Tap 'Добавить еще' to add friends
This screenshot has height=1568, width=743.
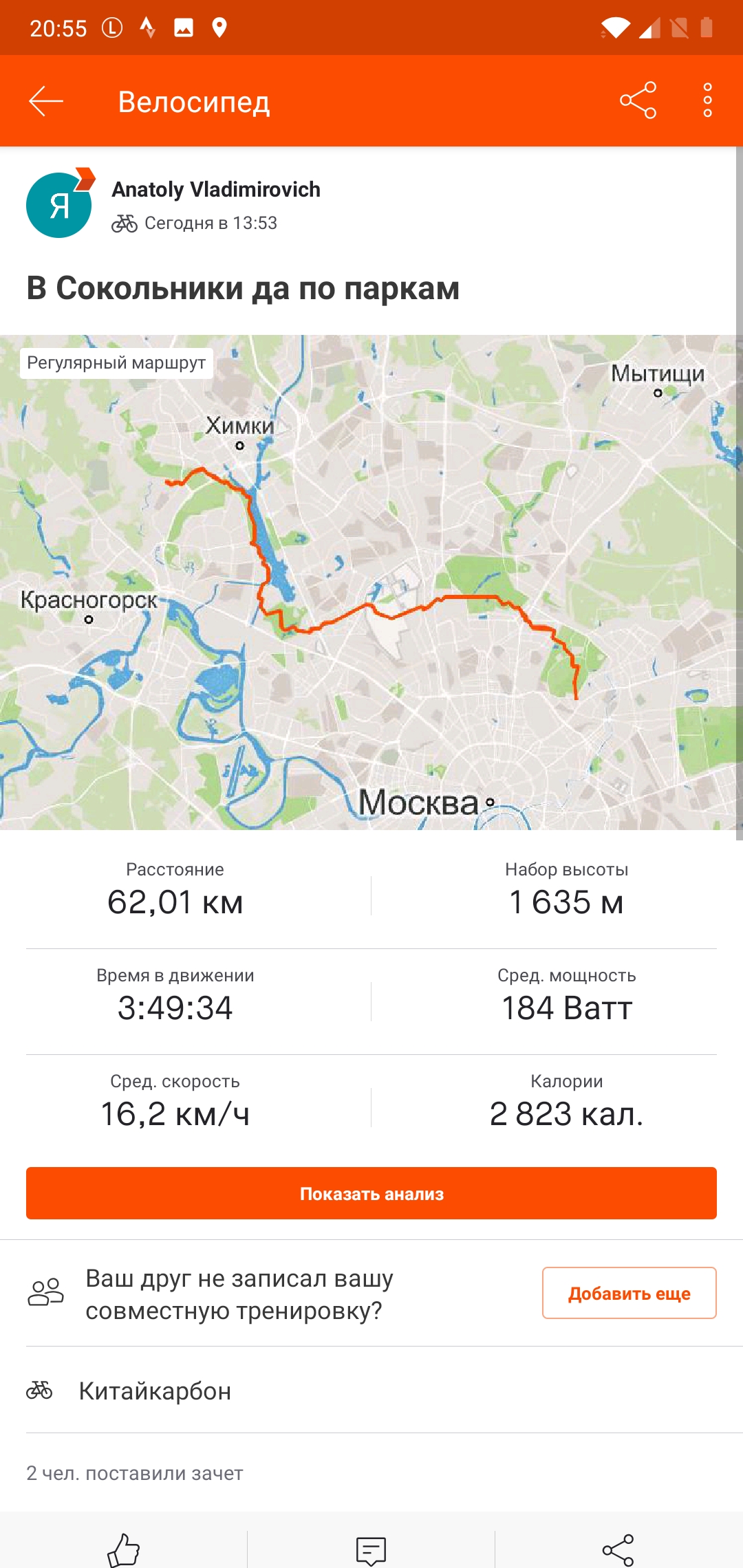[629, 1293]
